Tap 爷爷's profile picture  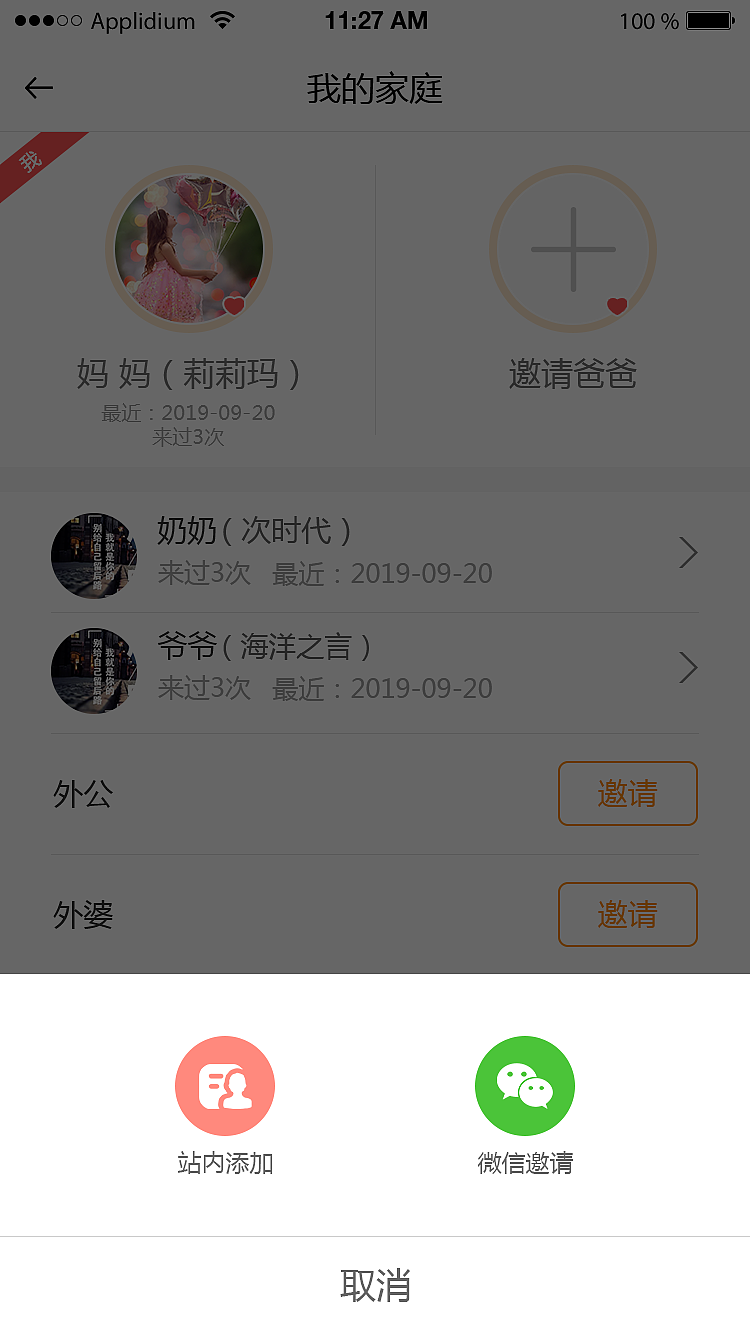tap(94, 670)
